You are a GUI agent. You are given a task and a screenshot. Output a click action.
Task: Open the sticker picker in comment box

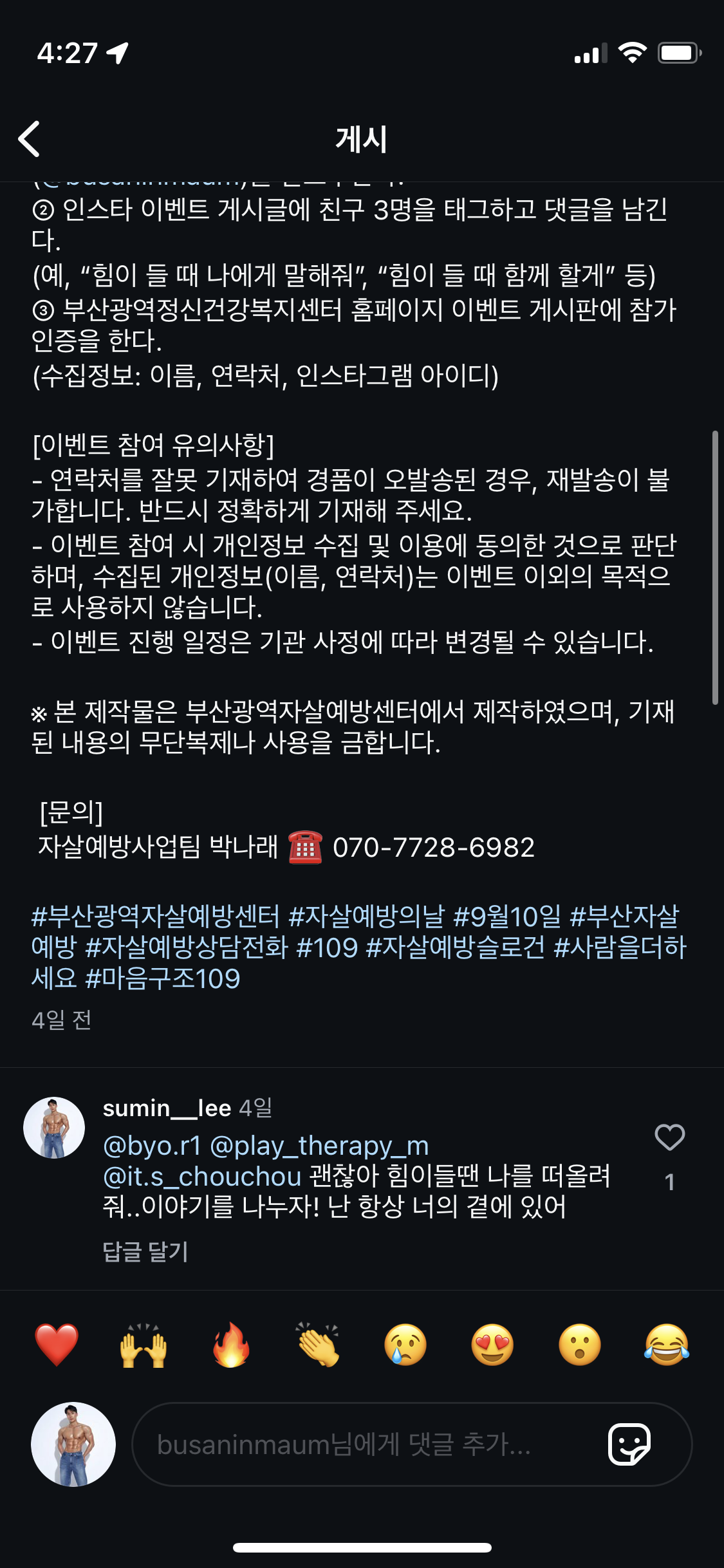point(629,1444)
